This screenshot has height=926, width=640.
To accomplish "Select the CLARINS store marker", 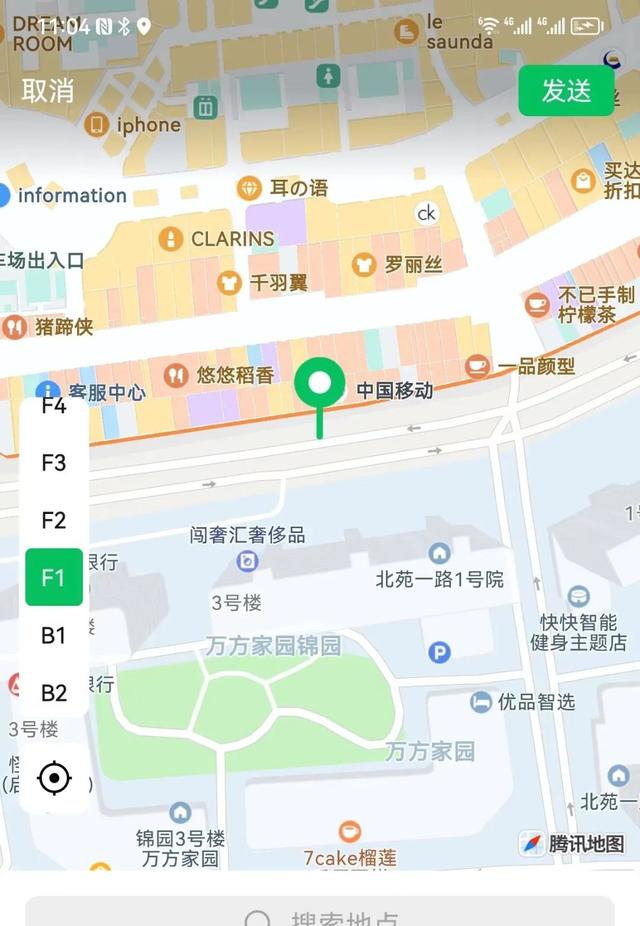I will [x=171, y=239].
